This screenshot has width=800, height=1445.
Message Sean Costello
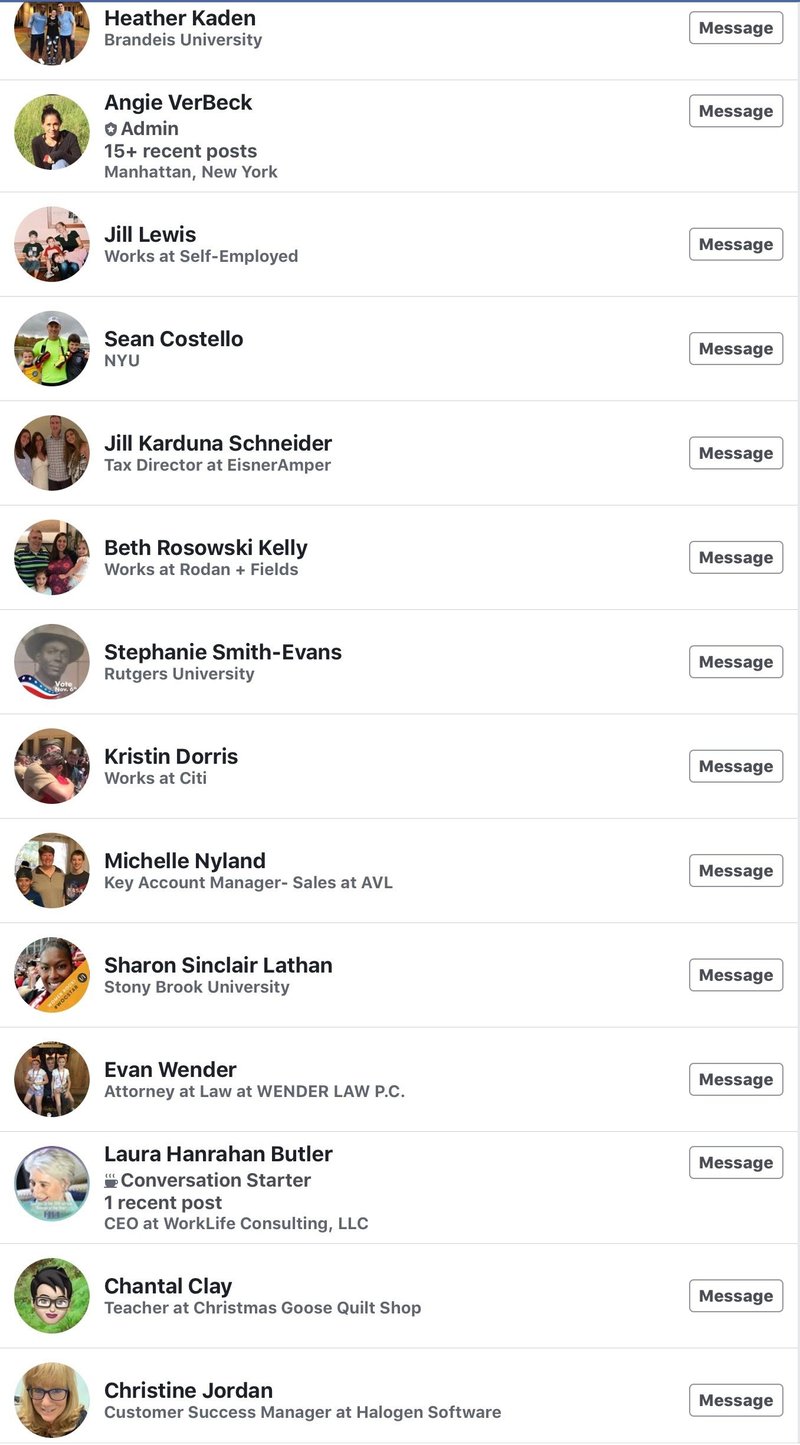coord(736,349)
